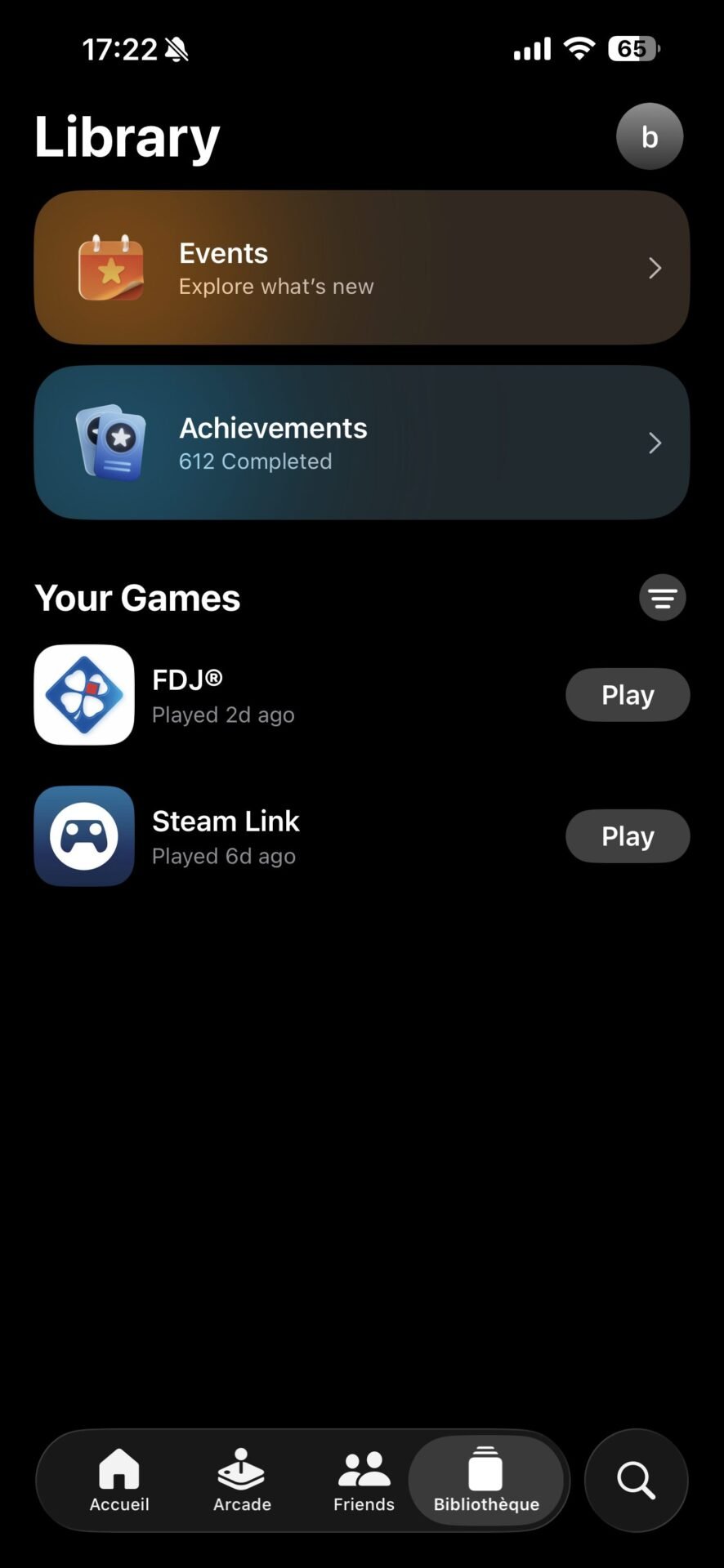
Task: Open the profile avatar labeled b
Action: point(649,136)
